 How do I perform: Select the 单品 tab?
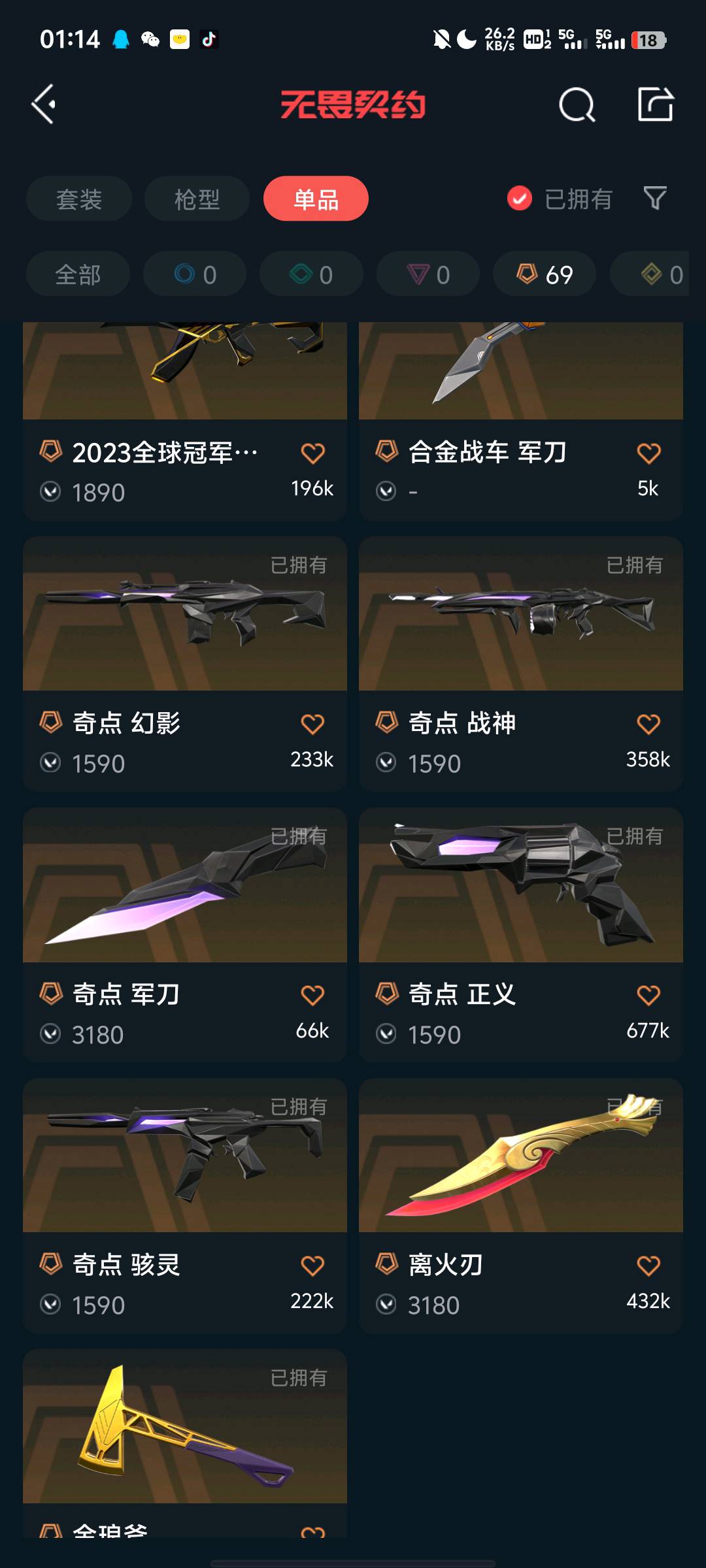tap(316, 199)
